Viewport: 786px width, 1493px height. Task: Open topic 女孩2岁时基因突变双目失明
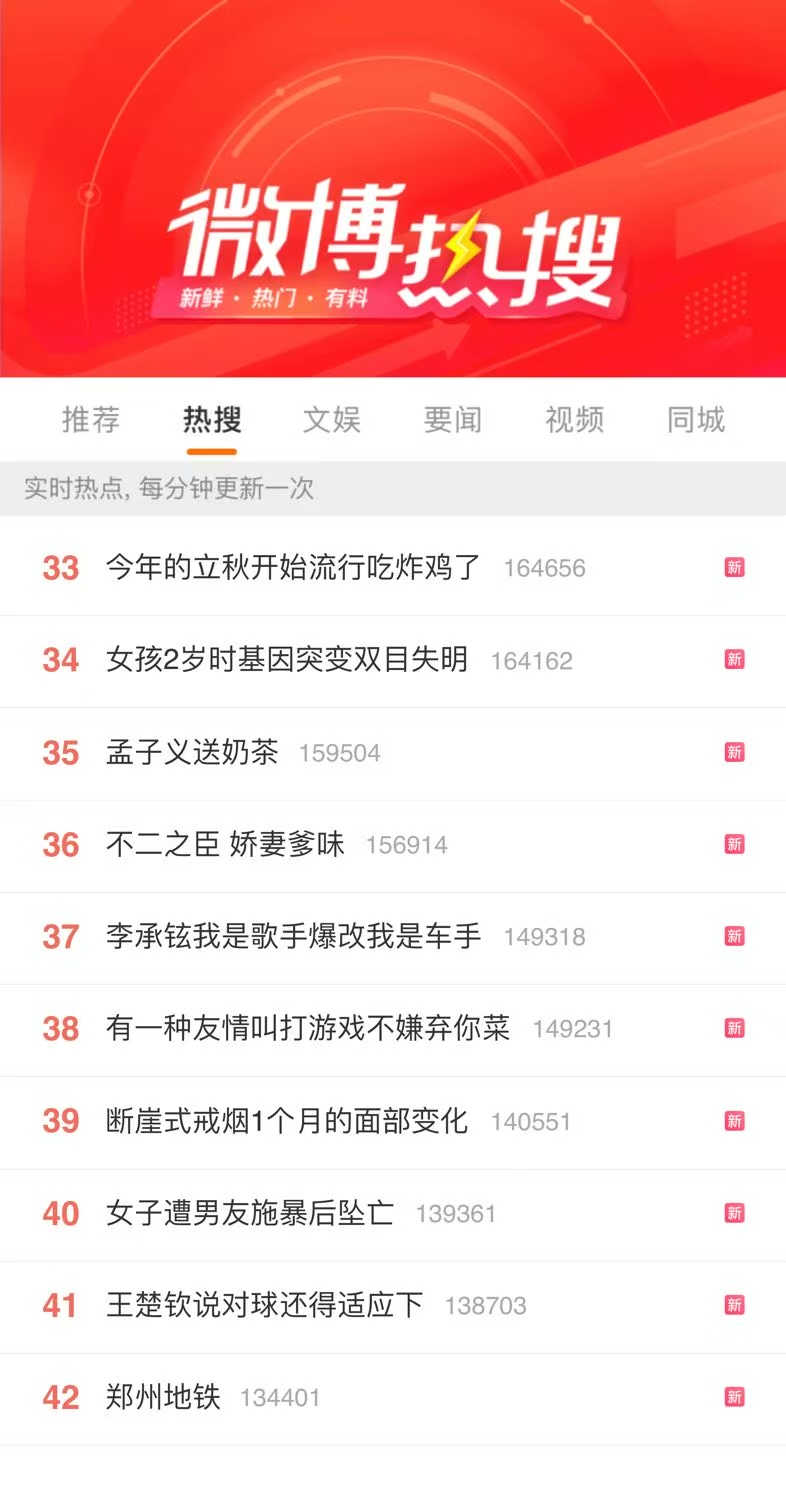393,660
